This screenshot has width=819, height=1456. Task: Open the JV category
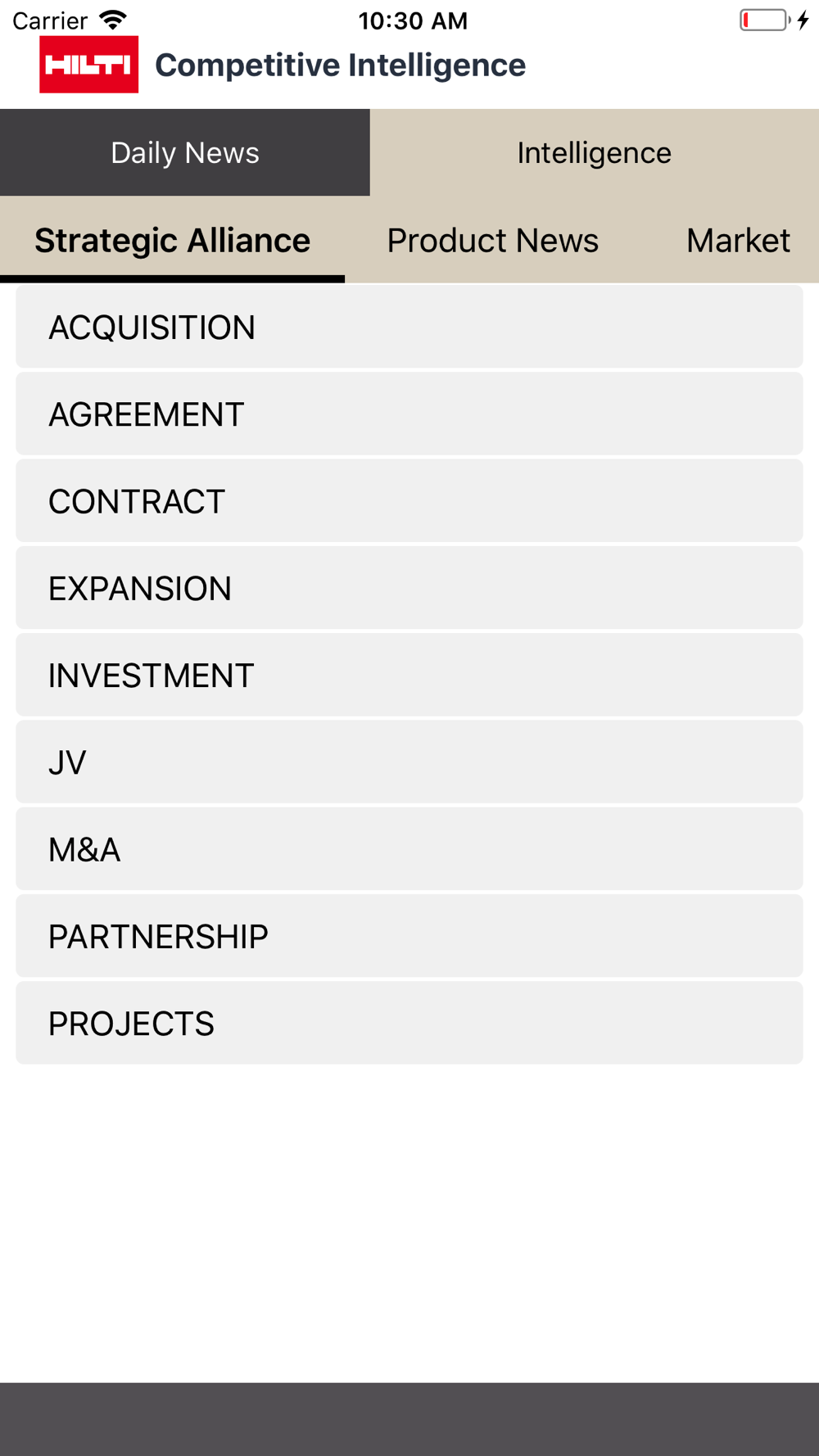(x=409, y=762)
